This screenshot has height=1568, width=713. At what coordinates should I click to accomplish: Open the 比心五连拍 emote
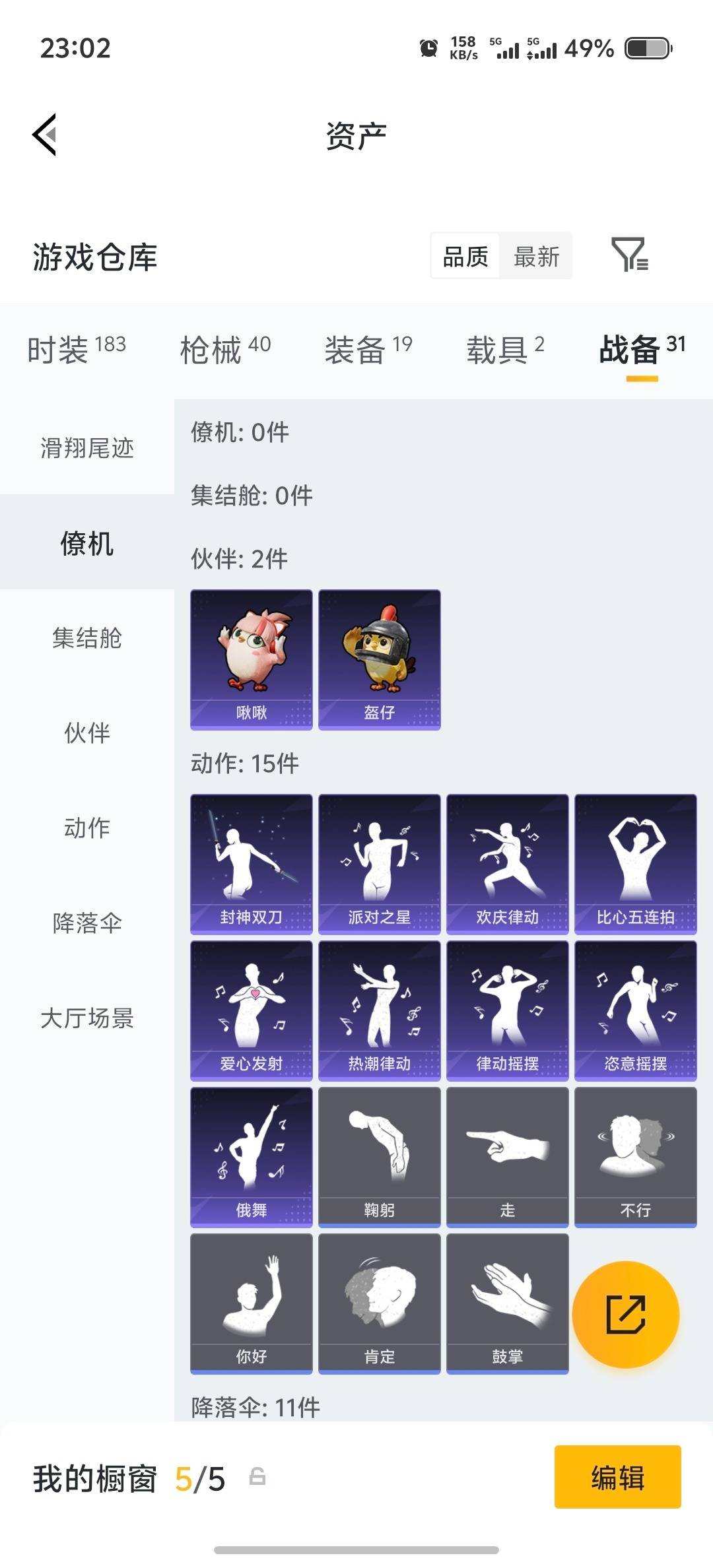pos(635,861)
